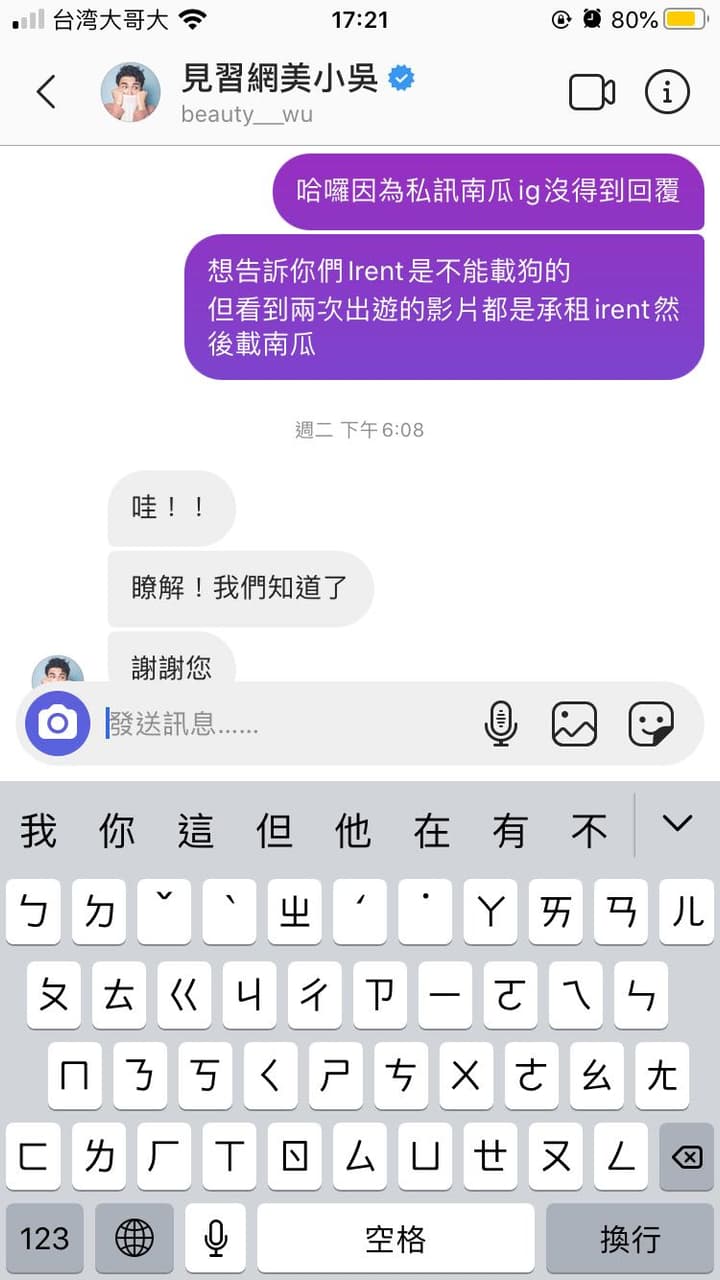Go back from the chat
Image resolution: width=720 pixels, height=1280 pixels.
45,92
